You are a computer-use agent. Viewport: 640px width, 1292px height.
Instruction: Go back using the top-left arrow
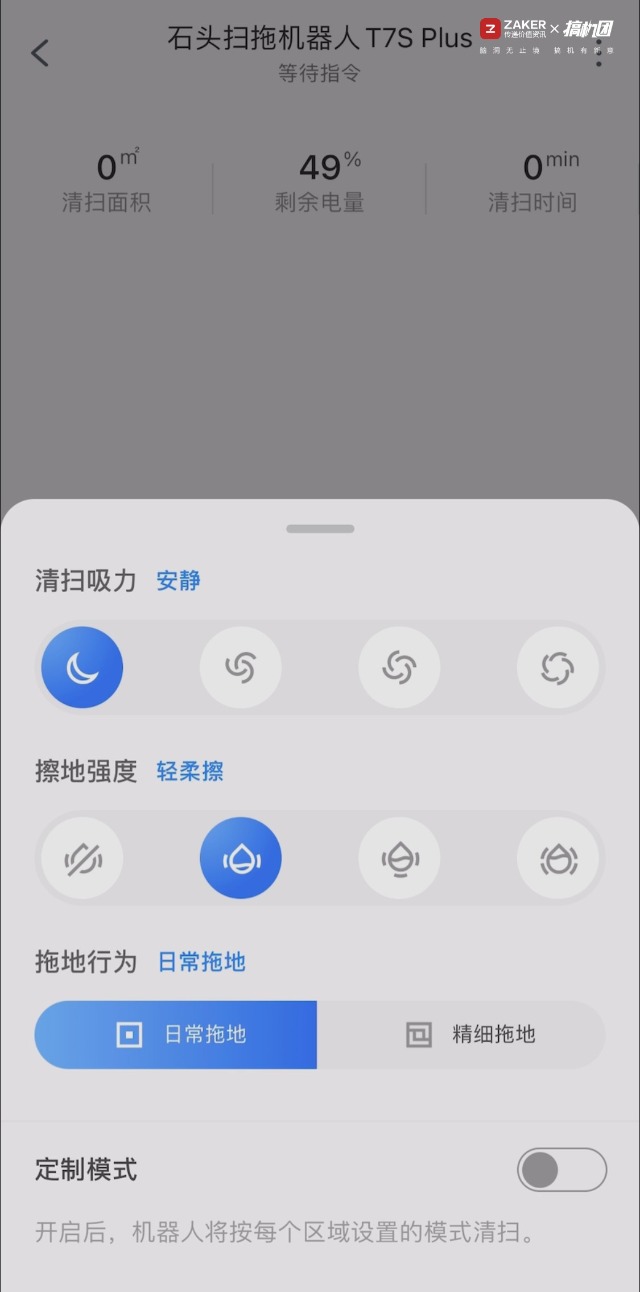[40, 53]
